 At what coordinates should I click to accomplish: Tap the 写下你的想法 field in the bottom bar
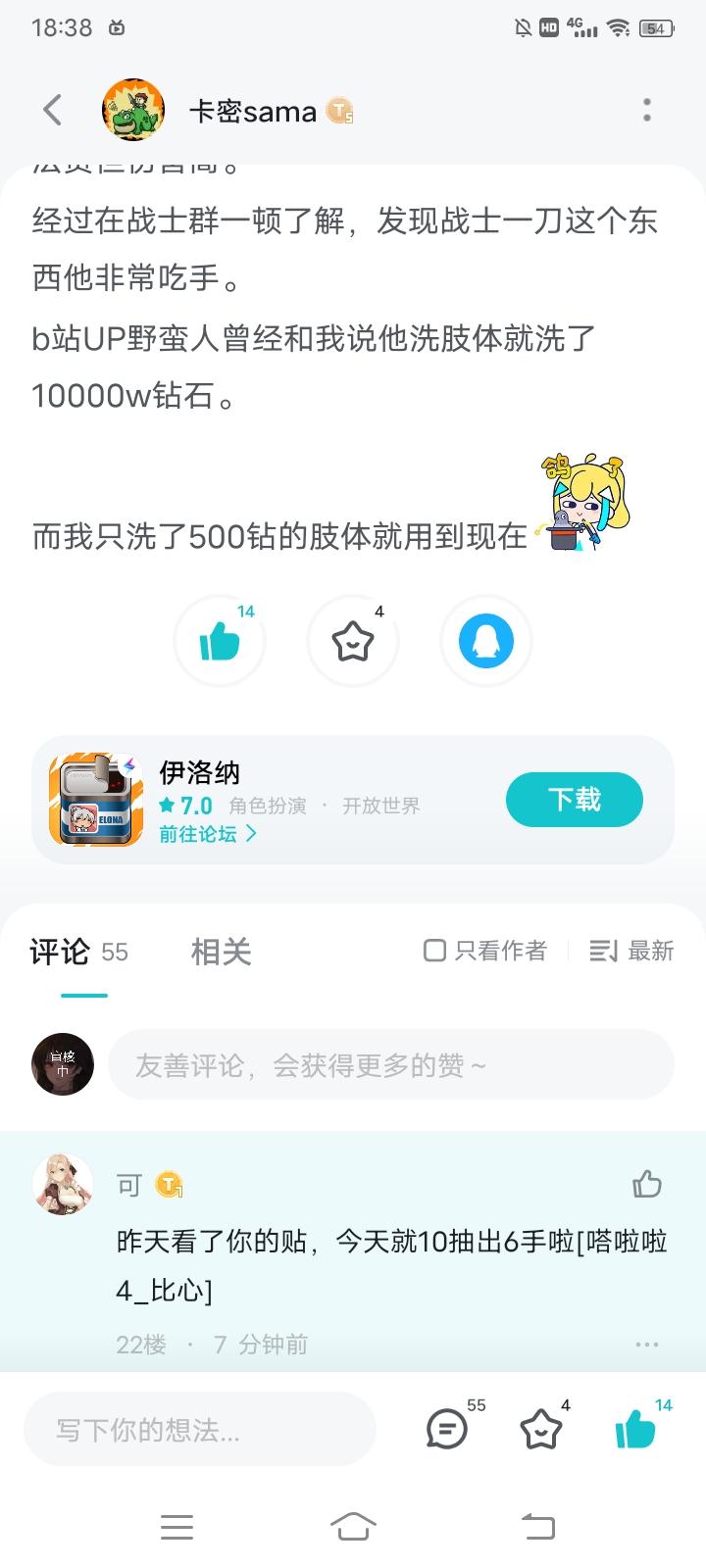point(200,1430)
